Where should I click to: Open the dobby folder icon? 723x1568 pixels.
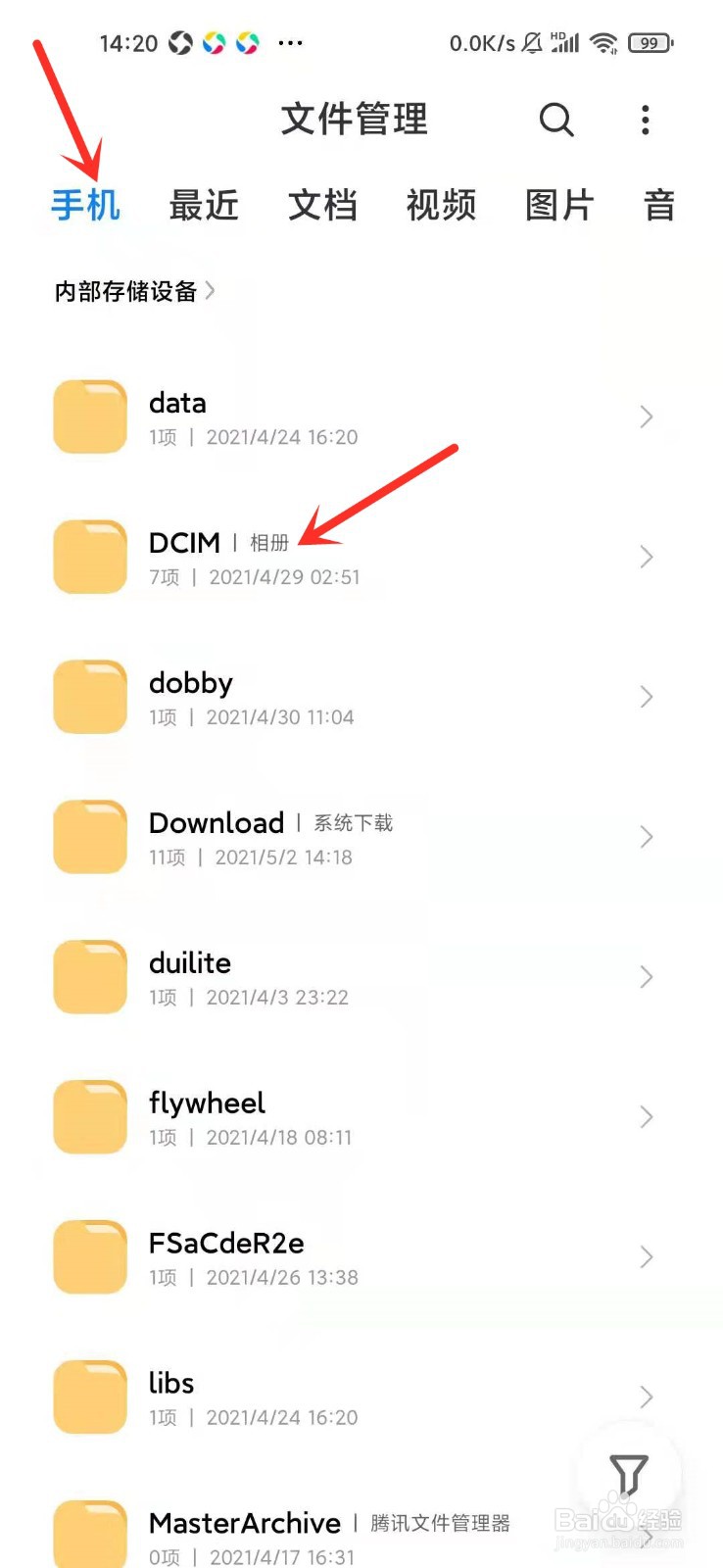[89, 696]
